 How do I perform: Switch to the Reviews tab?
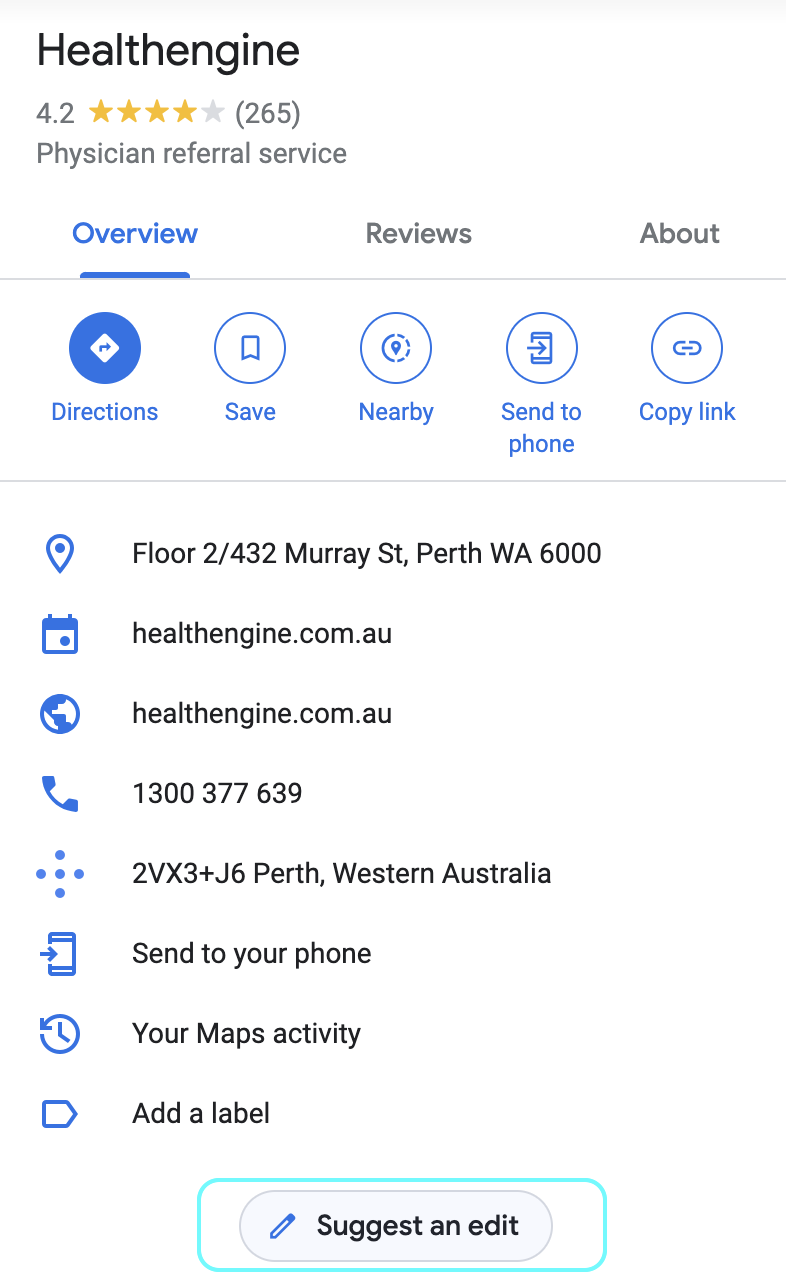coord(418,234)
